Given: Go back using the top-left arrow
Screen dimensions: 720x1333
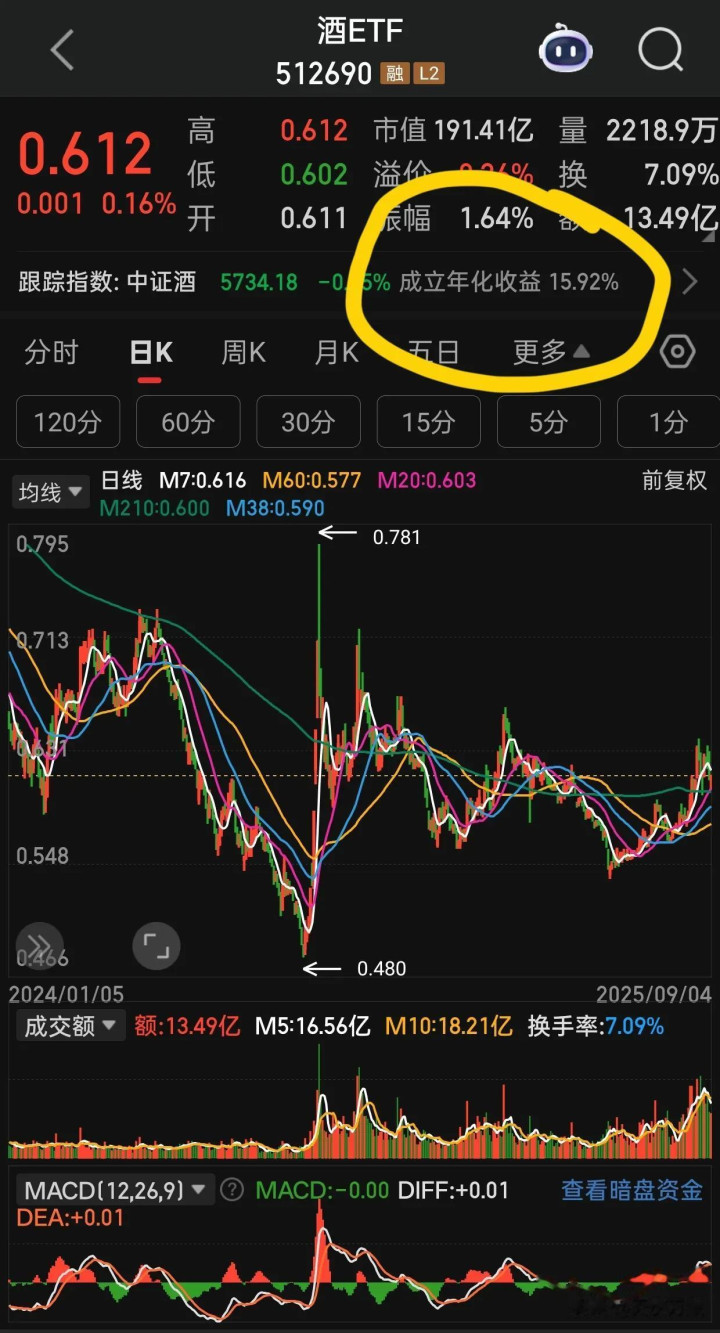Looking at the screenshot, I should tap(62, 49).
